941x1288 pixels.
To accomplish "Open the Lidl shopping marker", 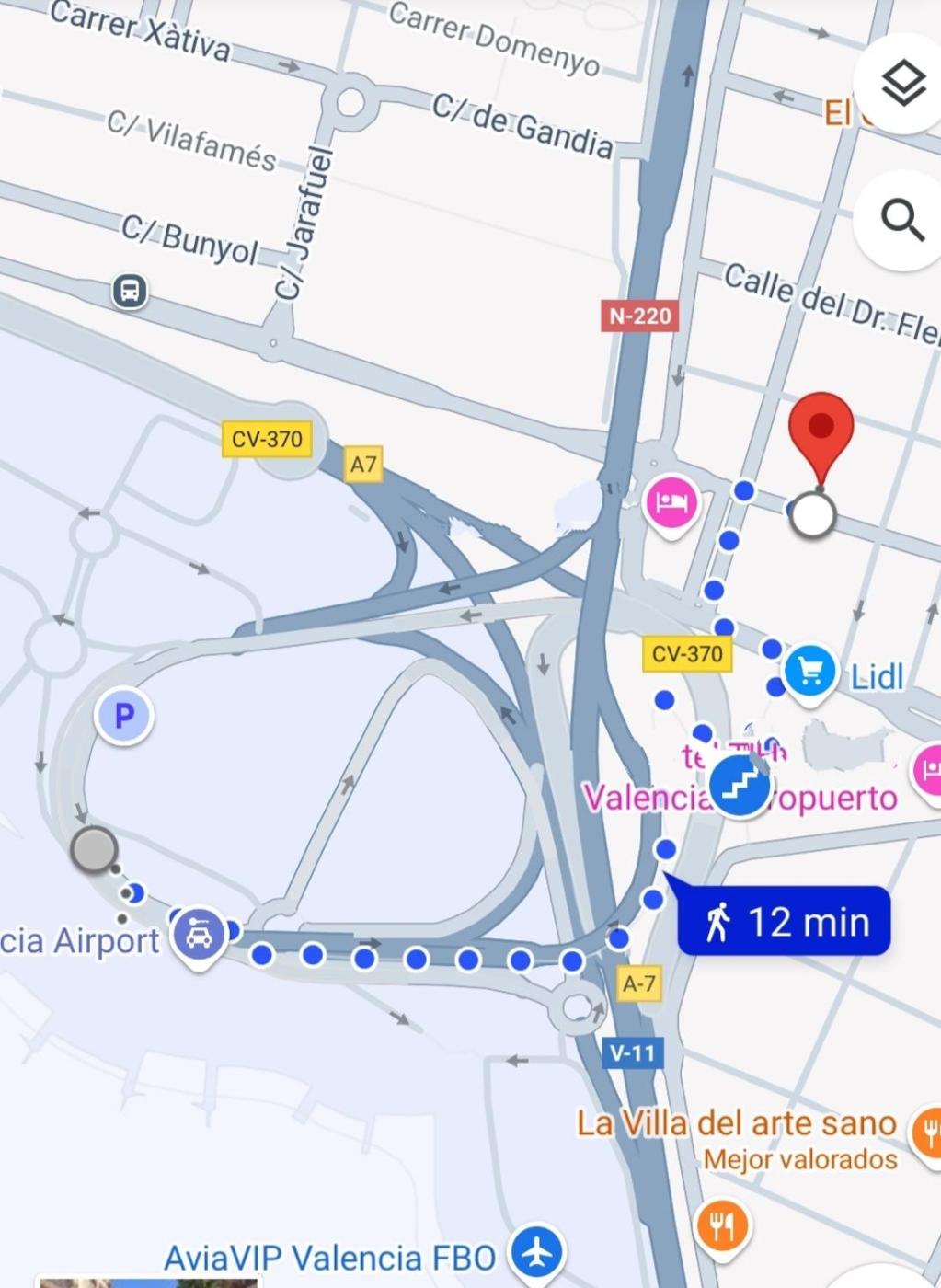I will point(809,673).
